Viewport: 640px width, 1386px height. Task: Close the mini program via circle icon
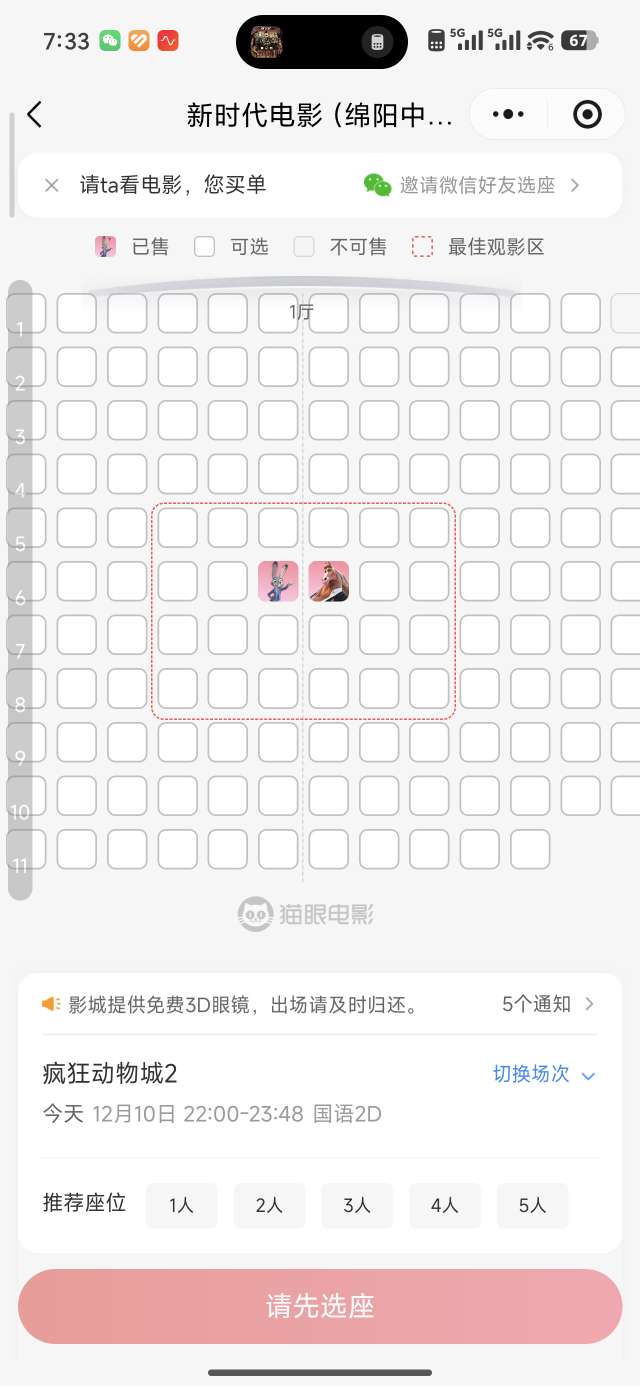click(587, 115)
